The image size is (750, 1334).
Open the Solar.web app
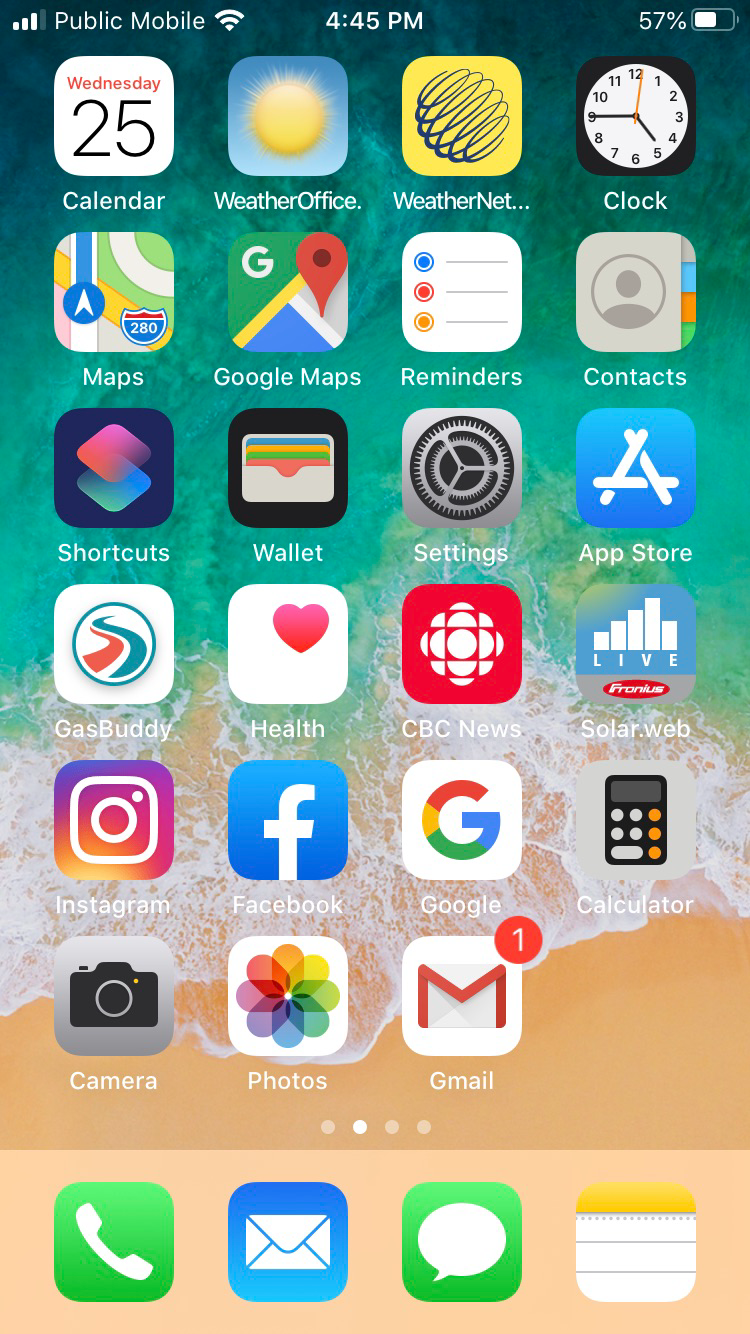(635, 644)
